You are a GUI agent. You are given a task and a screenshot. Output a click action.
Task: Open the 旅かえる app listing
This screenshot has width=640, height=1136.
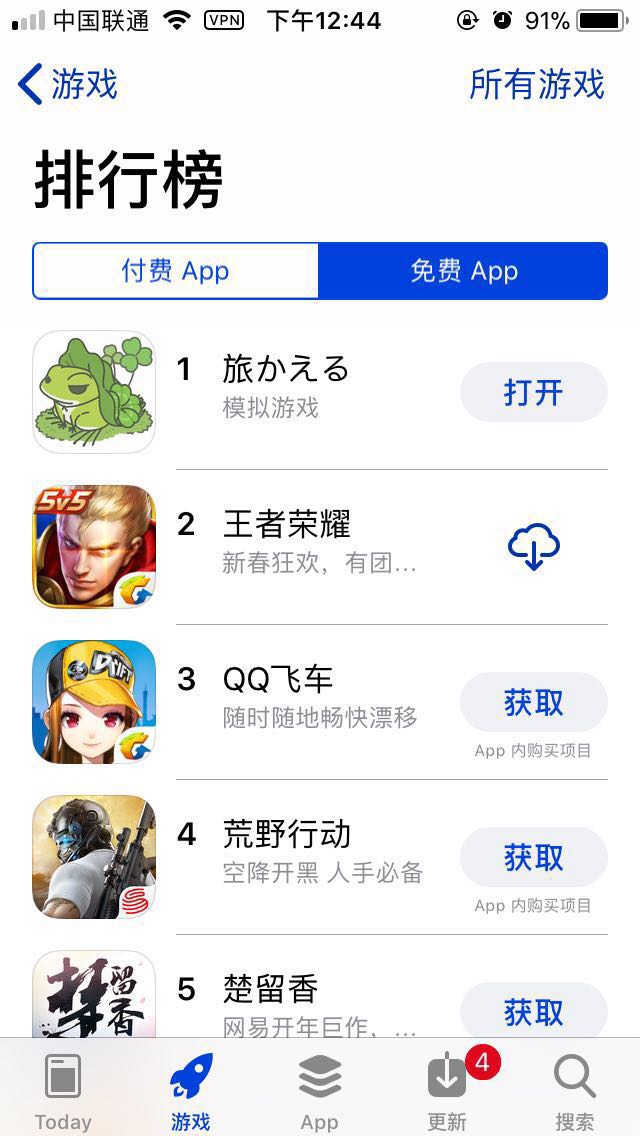[286, 370]
